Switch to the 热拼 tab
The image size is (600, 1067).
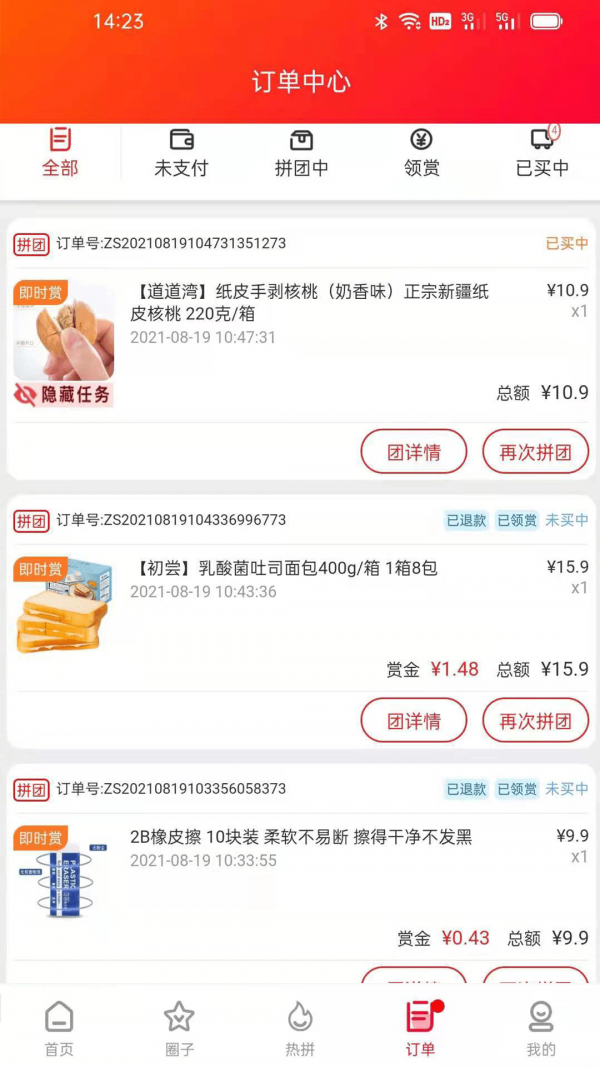[x=300, y=1028]
